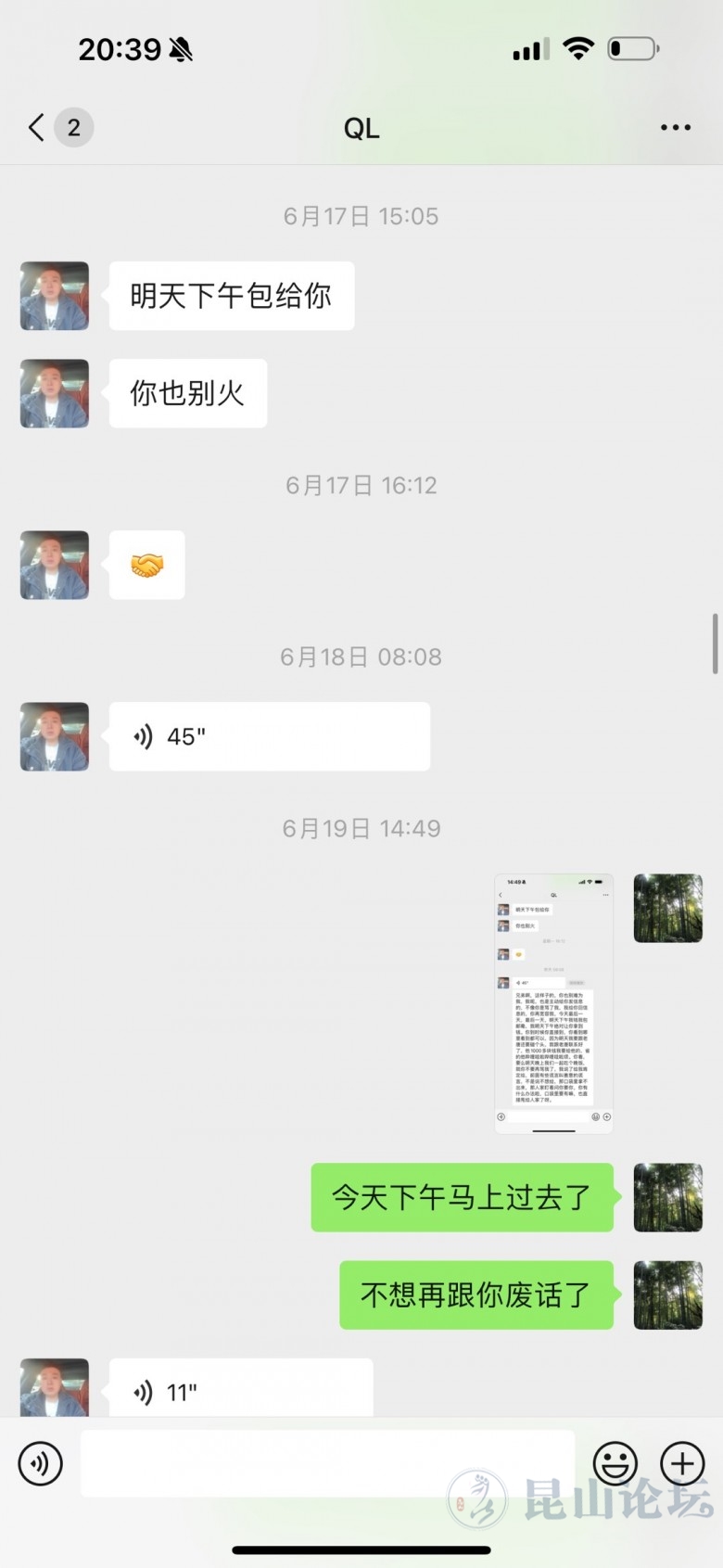
Task: Go back to the chat list
Action: click(38, 127)
